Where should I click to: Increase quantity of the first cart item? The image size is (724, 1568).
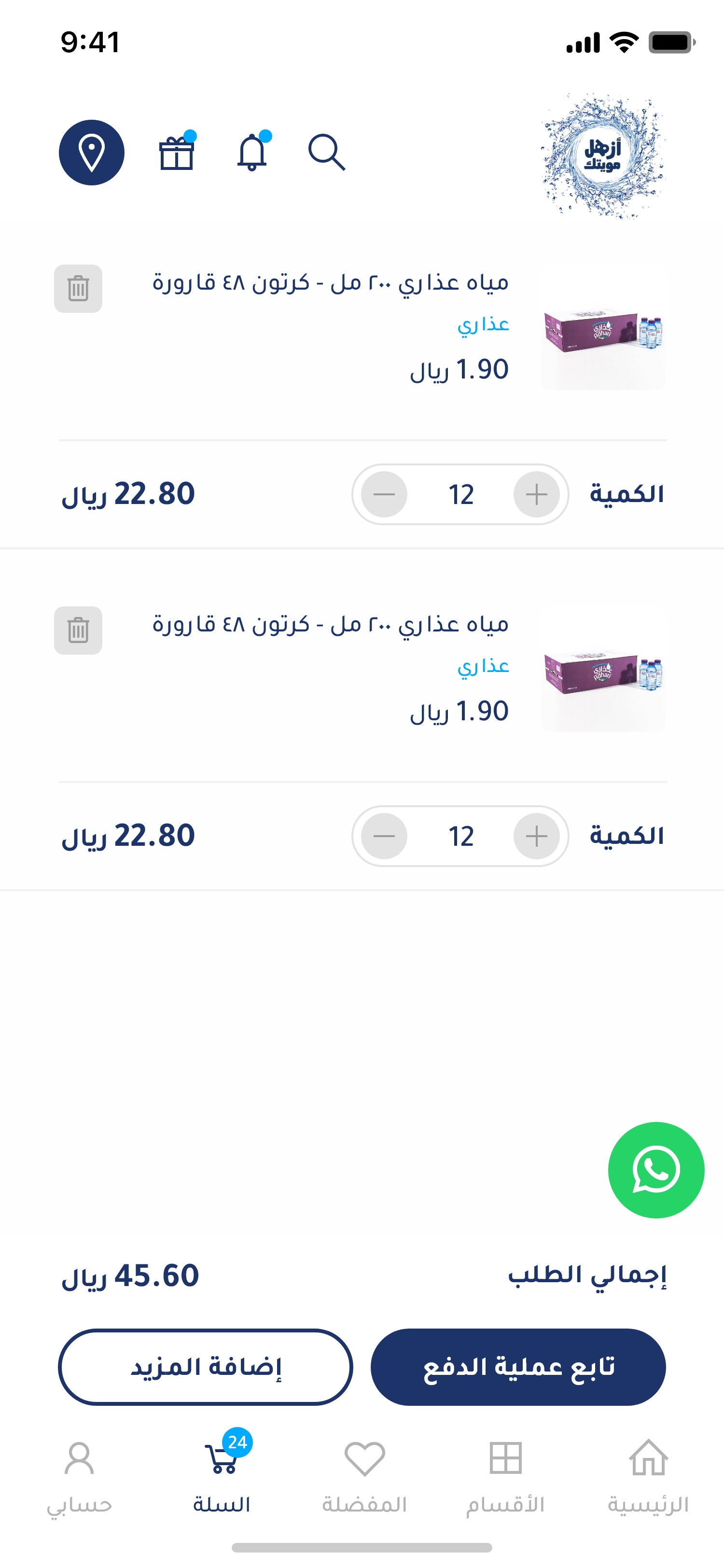pyautogui.click(x=536, y=494)
